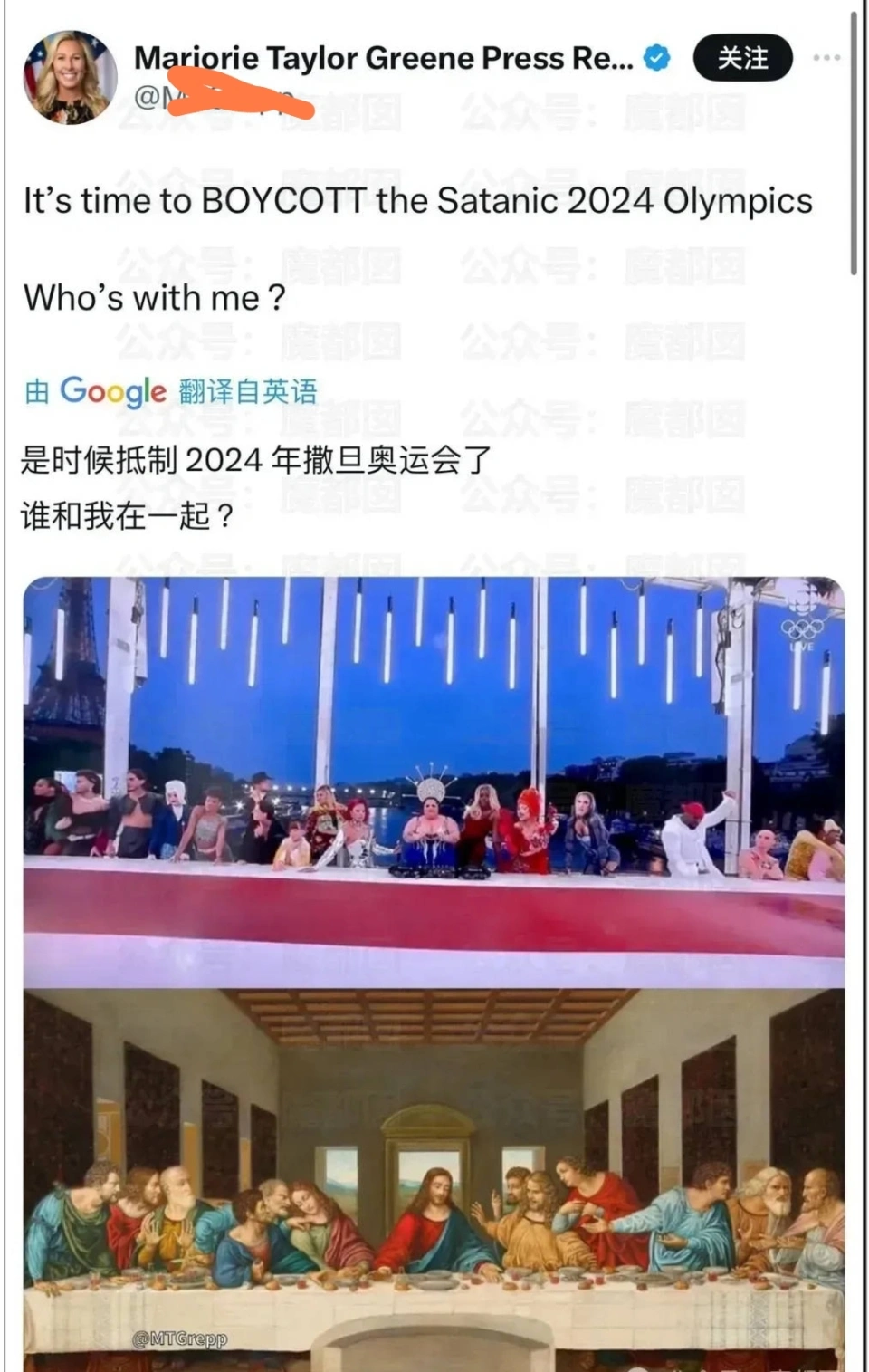Tap the Marjorie Taylor Greene Press account name
Viewport: 869px width, 1372px height.
point(384,58)
